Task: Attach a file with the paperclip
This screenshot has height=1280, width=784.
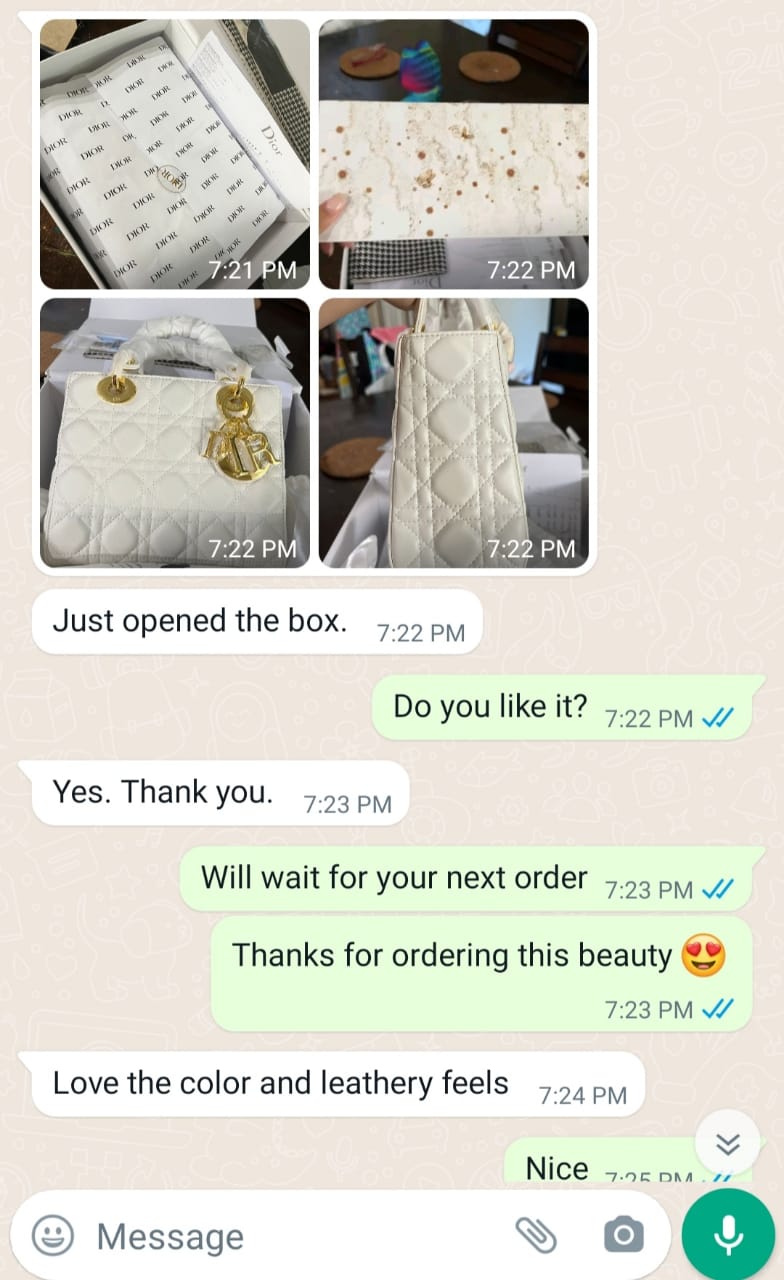Action: [x=536, y=1236]
